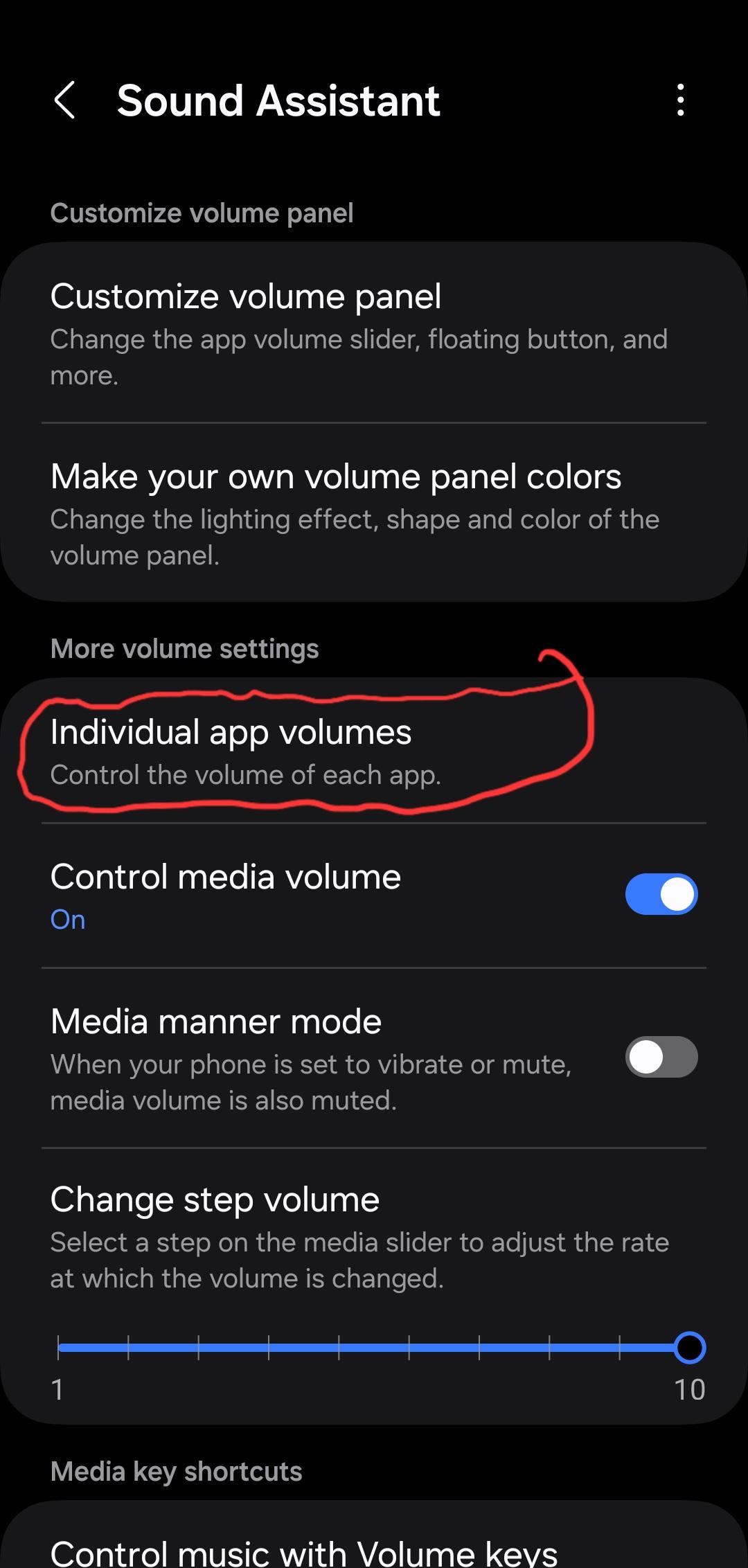
Task: Go back from Sound Assistant
Action: [x=64, y=100]
